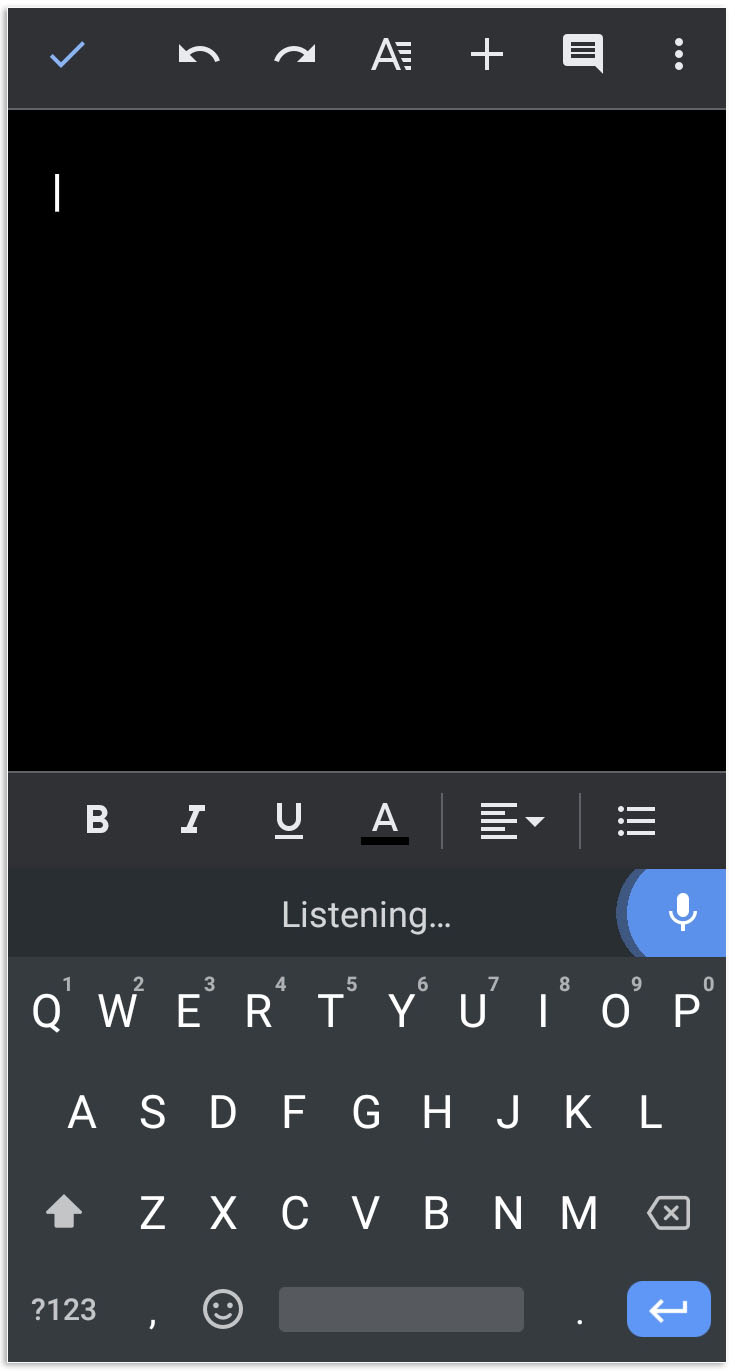This screenshot has width=735, height=1371.
Task: Toggle bold formatting
Action: (x=97, y=821)
